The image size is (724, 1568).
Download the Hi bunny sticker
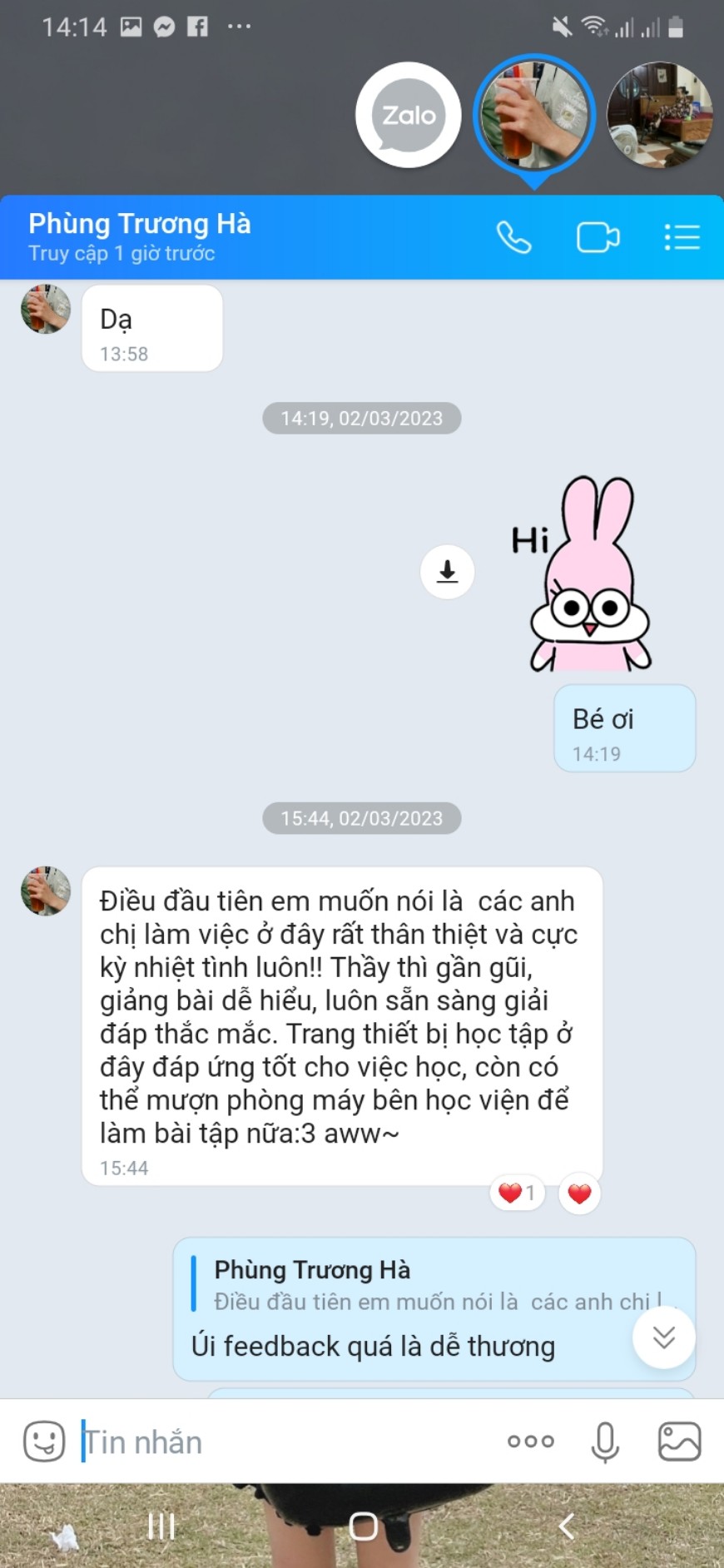(447, 572)
